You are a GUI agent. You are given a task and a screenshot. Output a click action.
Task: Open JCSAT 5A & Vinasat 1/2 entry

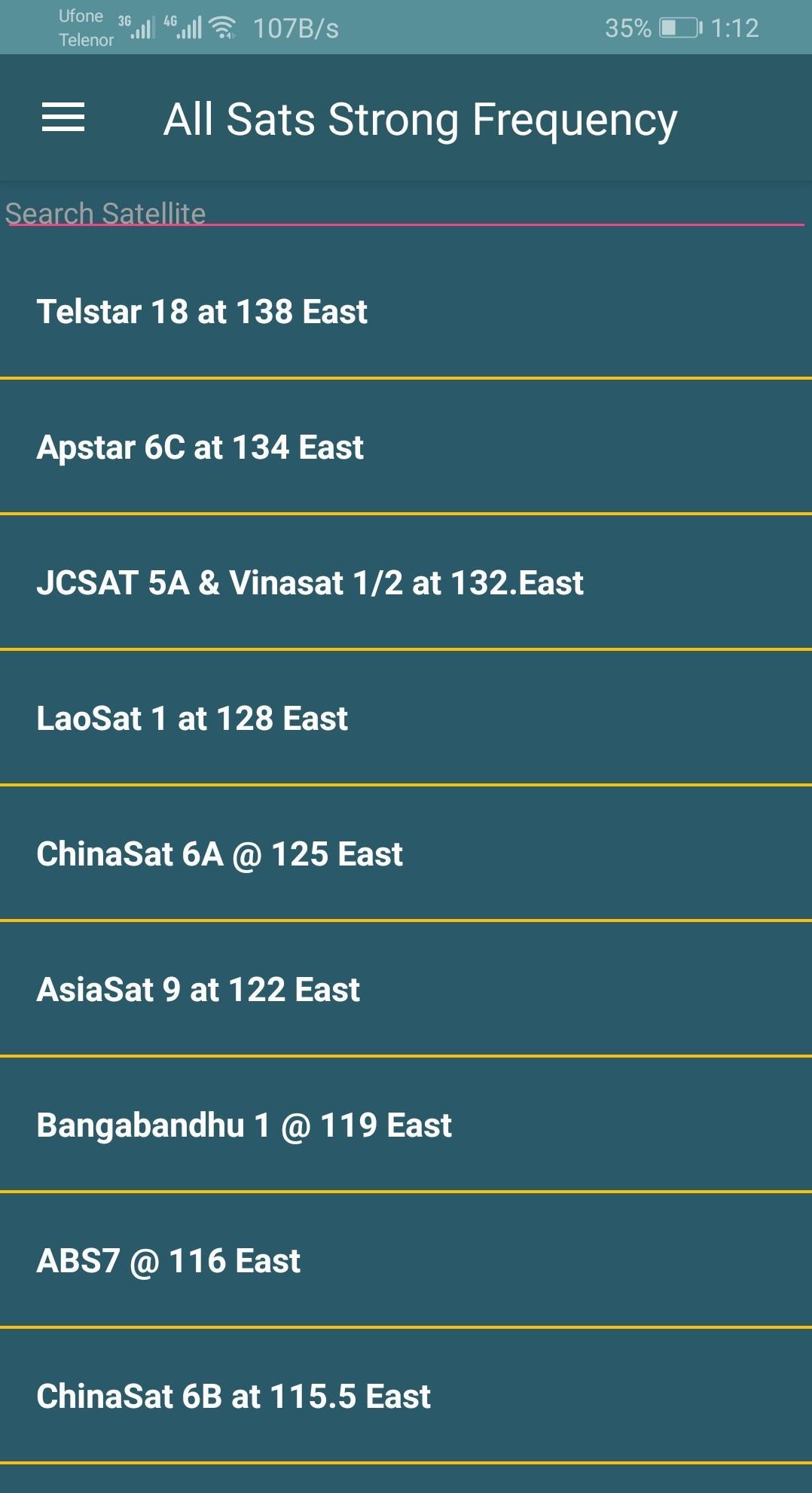click(310, 583)
